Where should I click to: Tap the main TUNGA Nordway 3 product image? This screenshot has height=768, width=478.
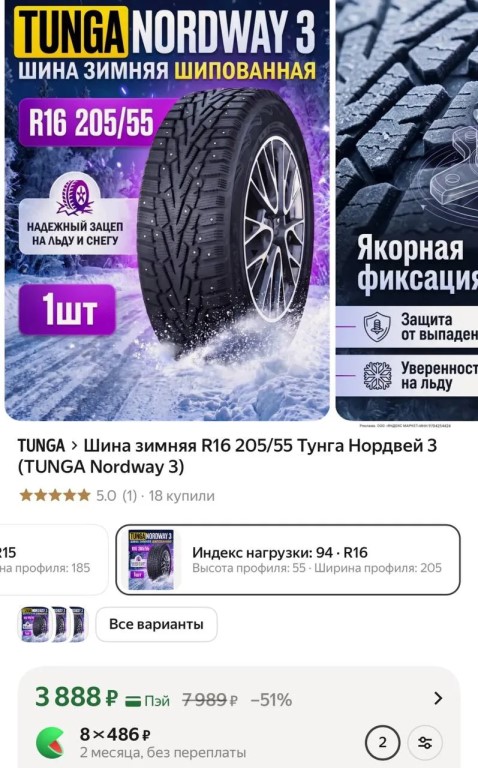pyautogui.click(x=167, y=210)
